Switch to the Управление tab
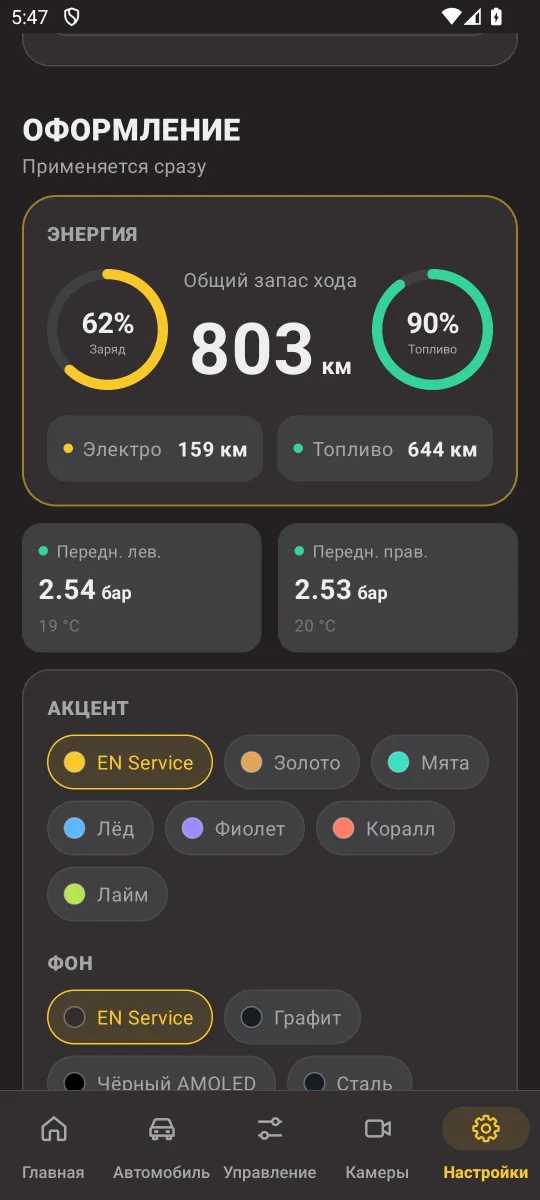Image resolution: width=540 pixels, height=1200 pixels. [x=270, y=1146]
